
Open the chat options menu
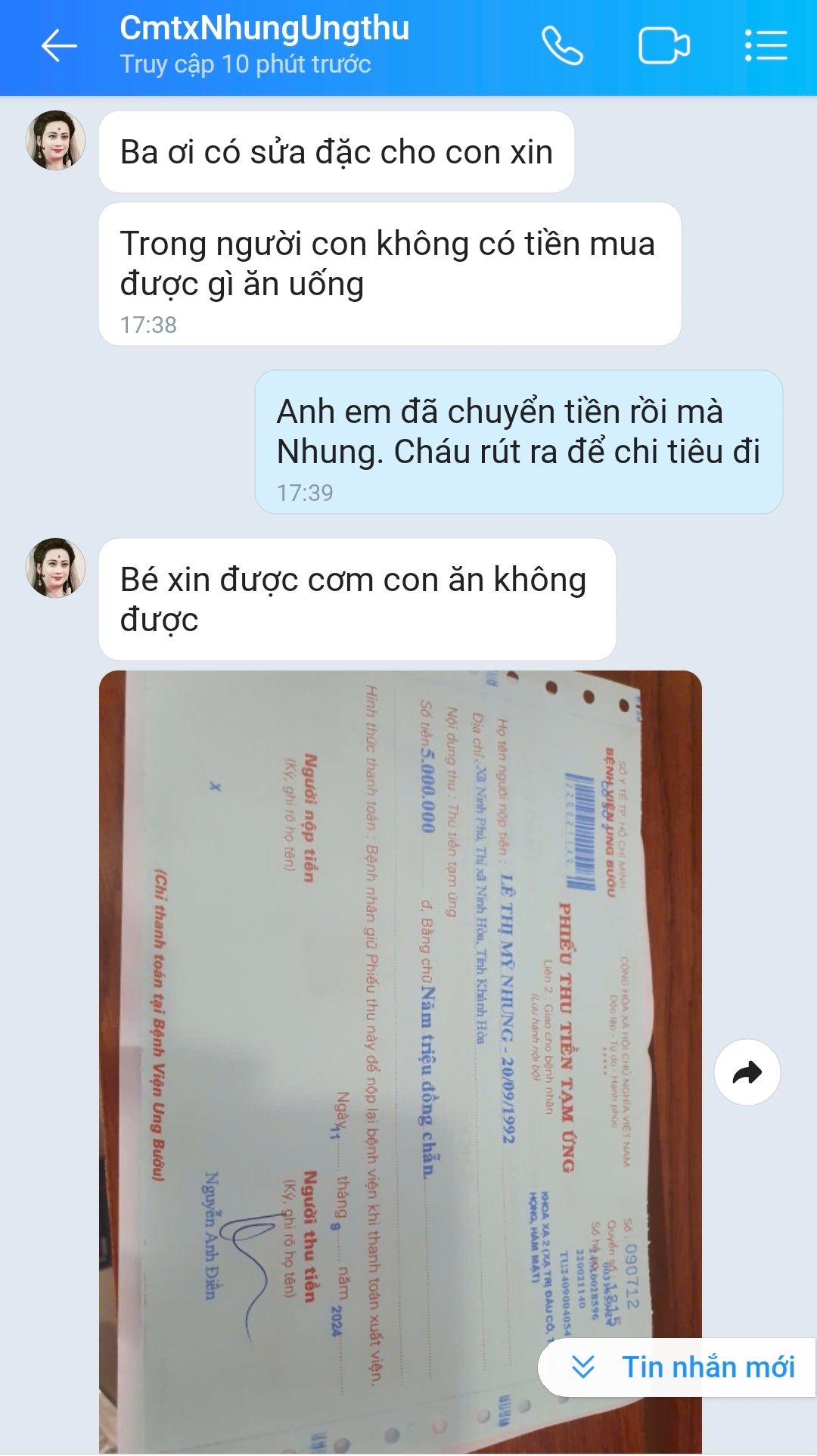tap(766, 46)
